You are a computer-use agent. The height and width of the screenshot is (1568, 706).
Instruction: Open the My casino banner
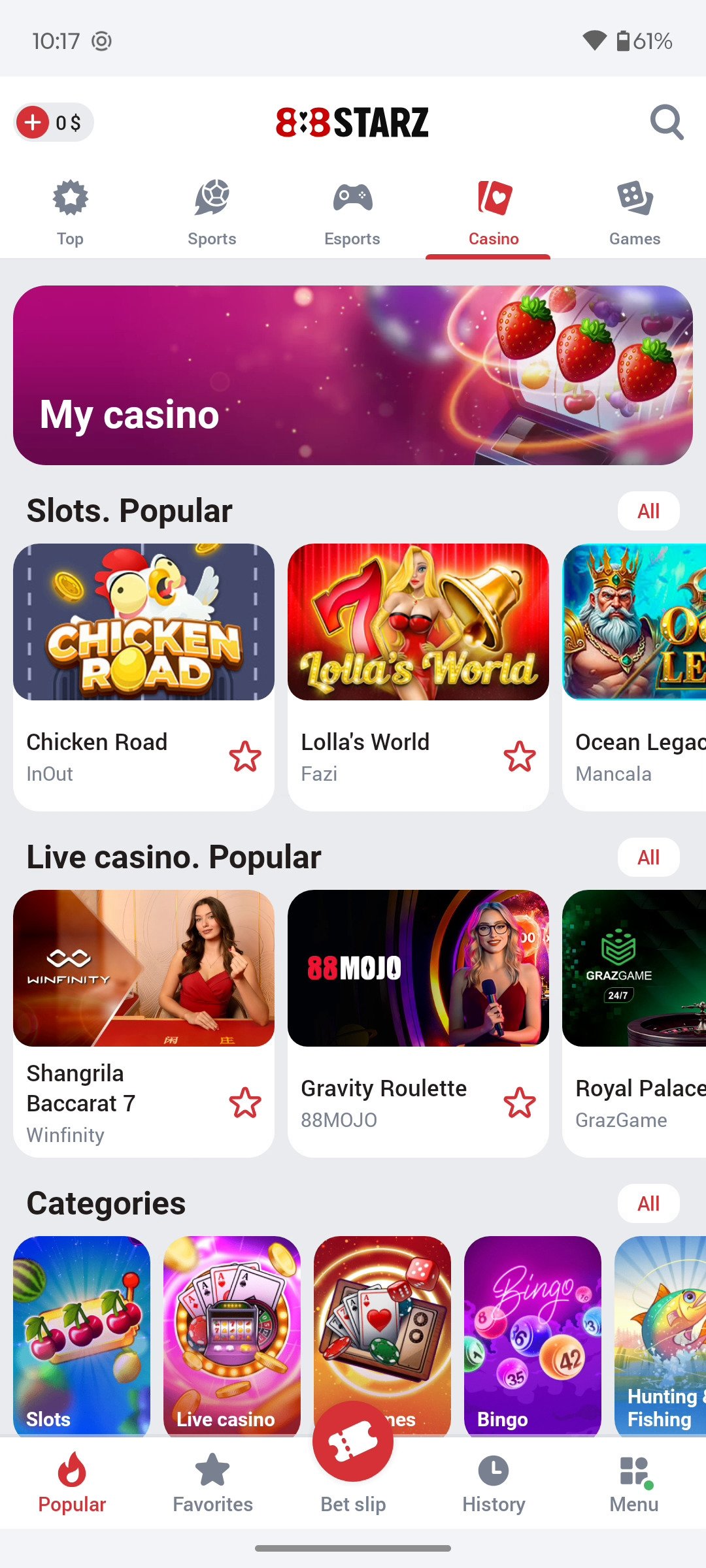[x=353, y=375]
